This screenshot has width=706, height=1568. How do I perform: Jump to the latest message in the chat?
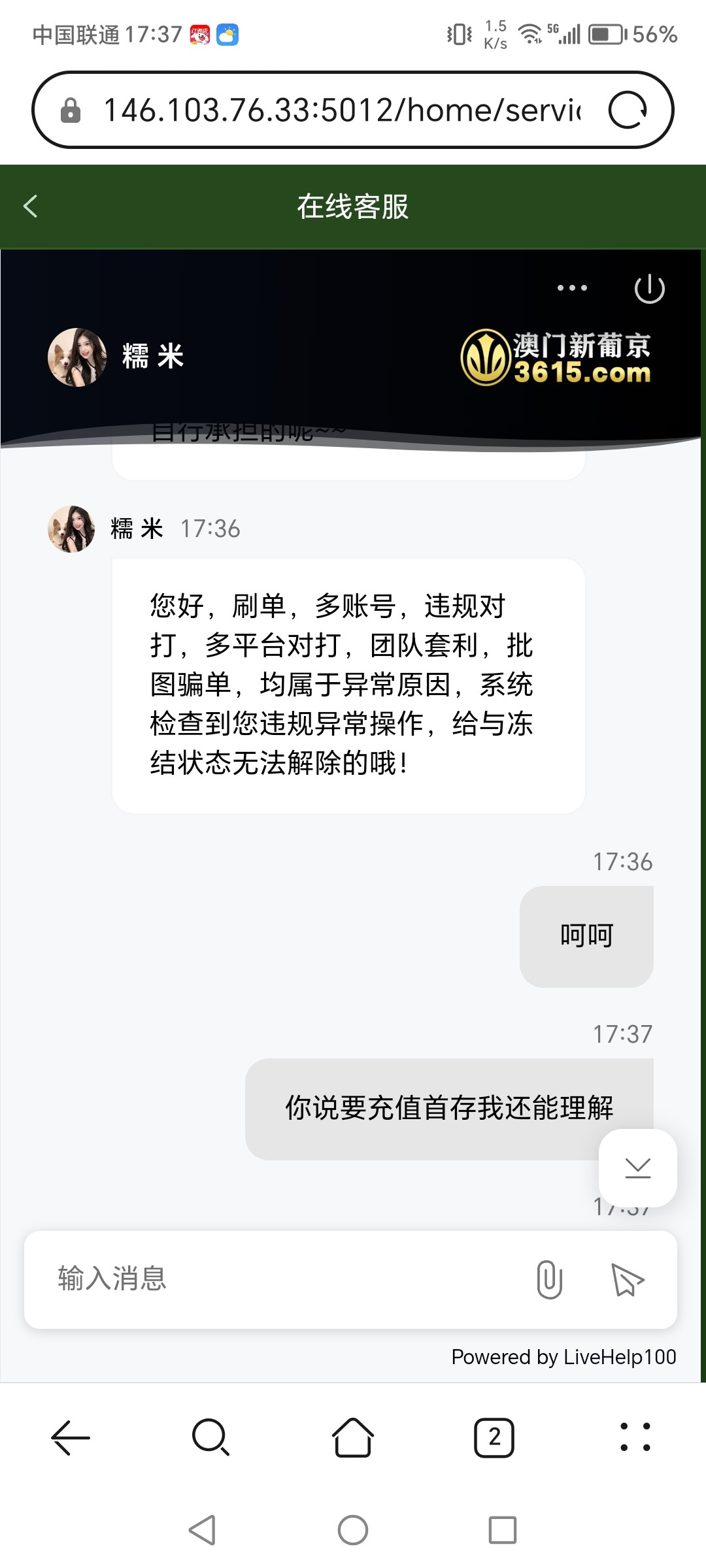(637, 1168)
